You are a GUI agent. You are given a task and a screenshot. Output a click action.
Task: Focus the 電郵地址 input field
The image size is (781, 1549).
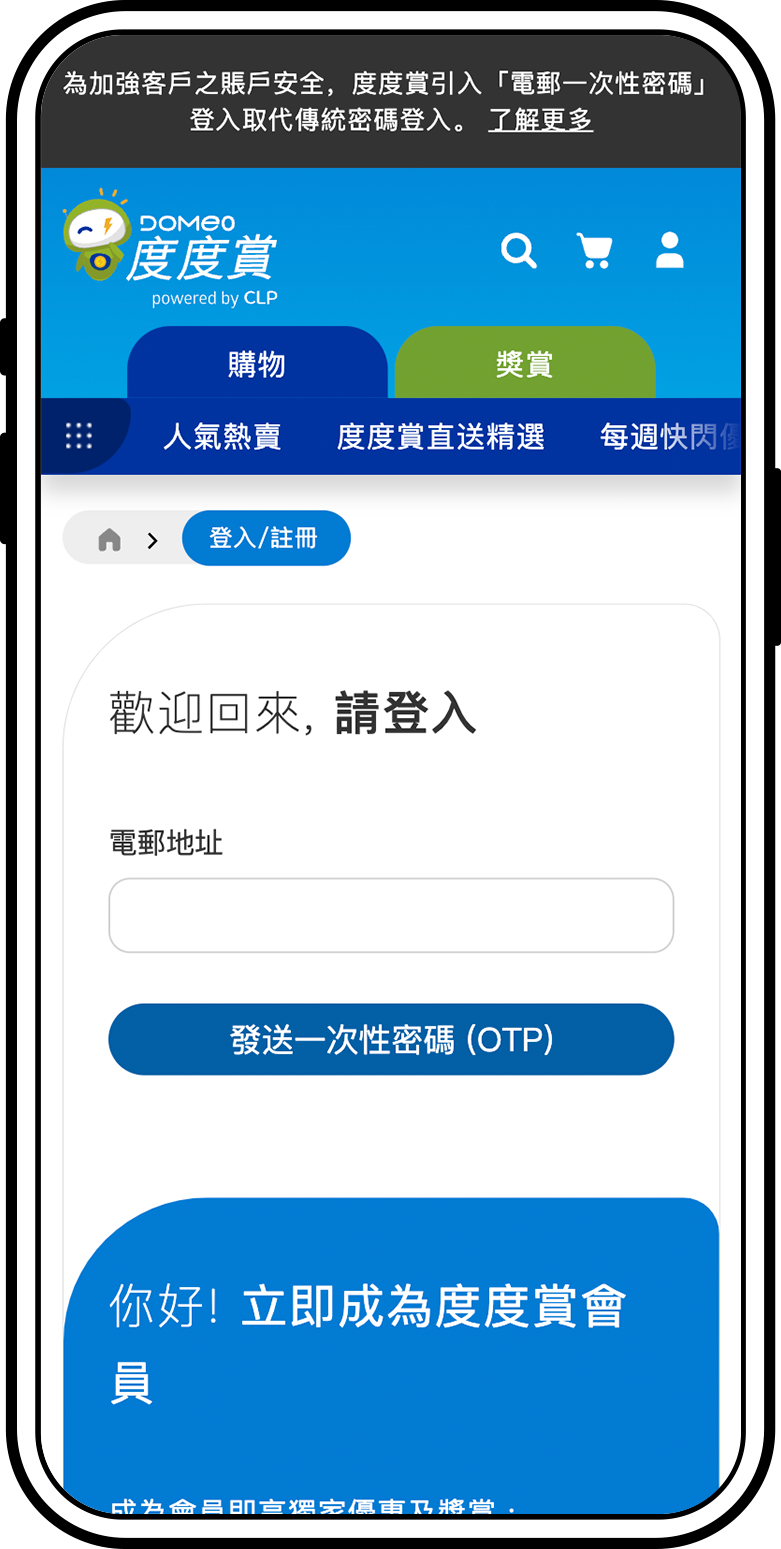point(391,915)
